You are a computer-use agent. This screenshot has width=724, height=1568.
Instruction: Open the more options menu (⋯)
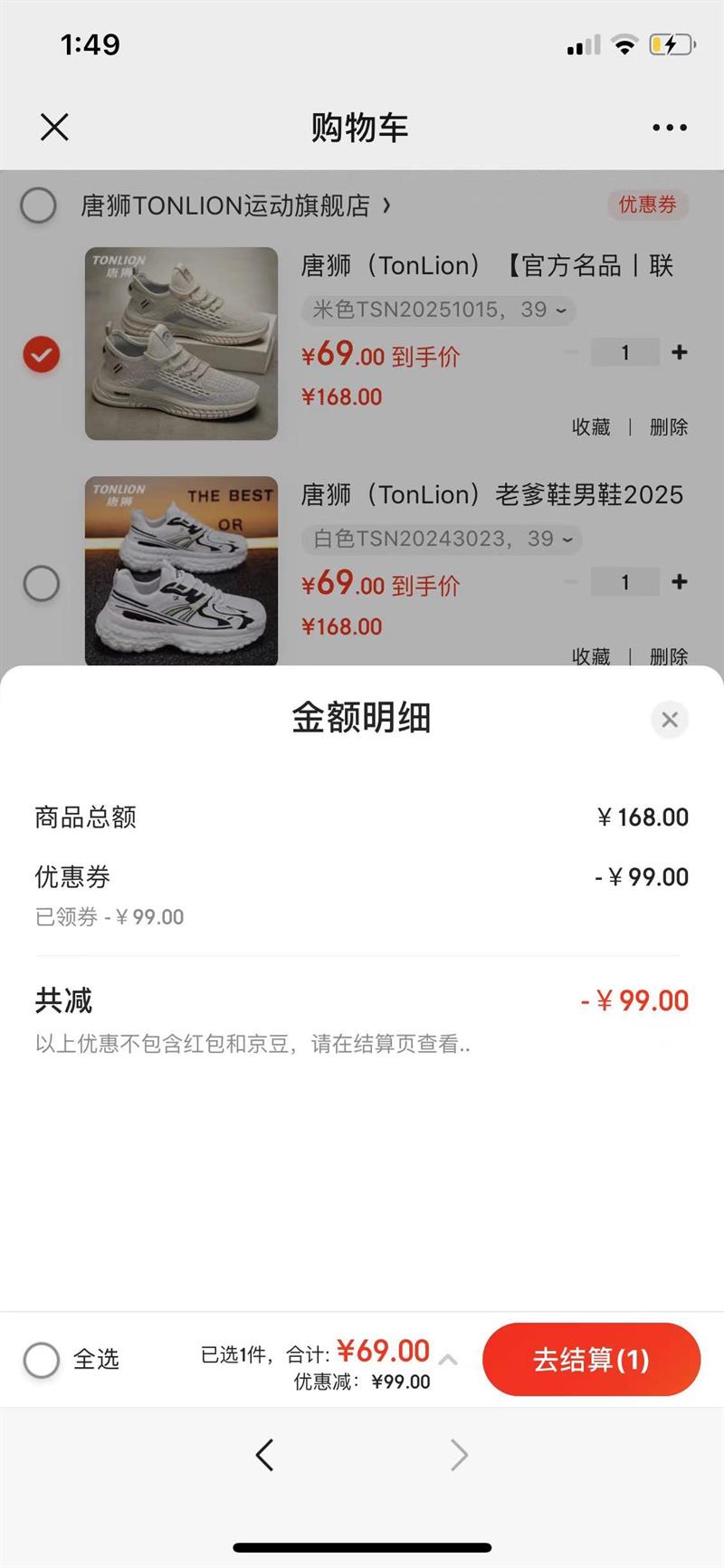(x=669, y=127)
